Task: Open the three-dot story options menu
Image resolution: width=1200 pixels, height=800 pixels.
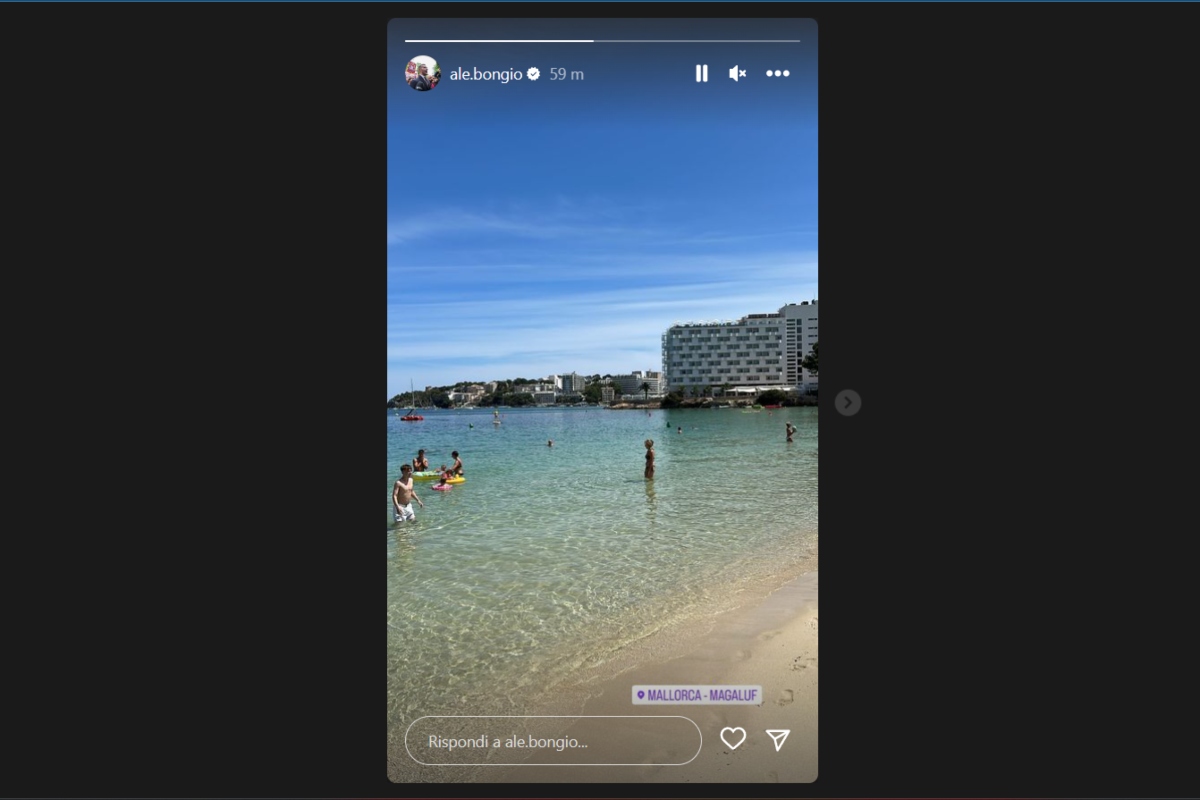Action: coord(777,73)
